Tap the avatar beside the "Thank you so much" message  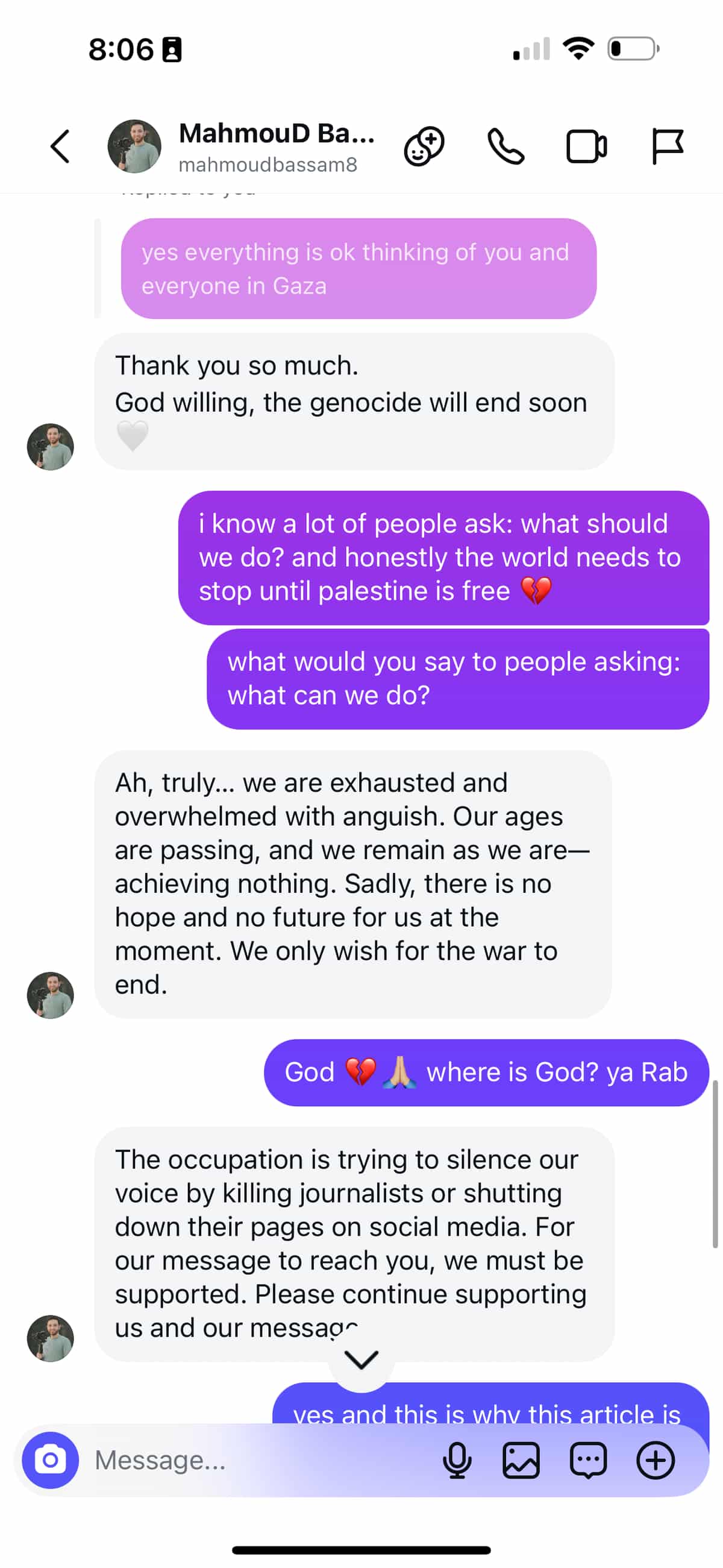pyautogui.click(x=51, y=447)
